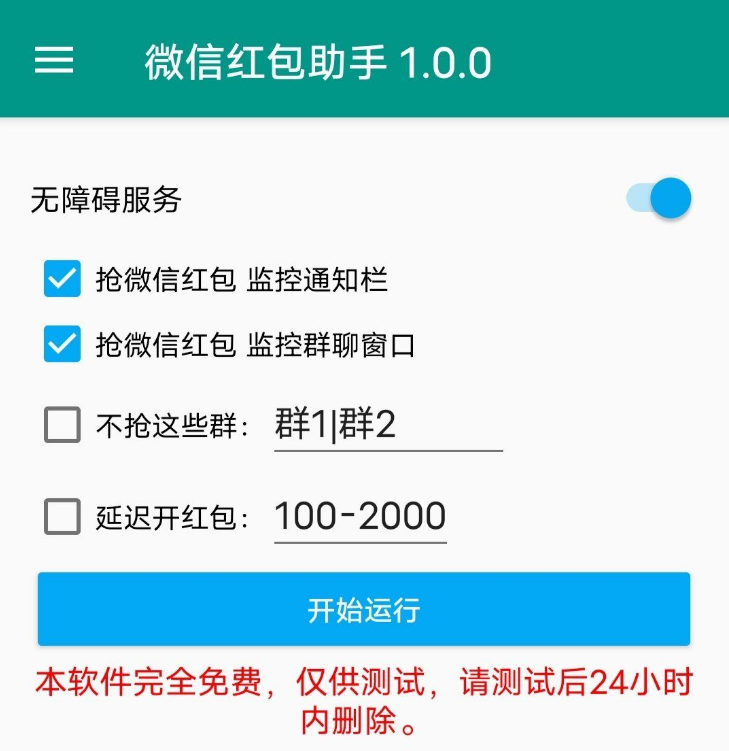Screen dimensions: 729x751
Task: Start the assistant with 开始运行
Action: tap(364, 608)
